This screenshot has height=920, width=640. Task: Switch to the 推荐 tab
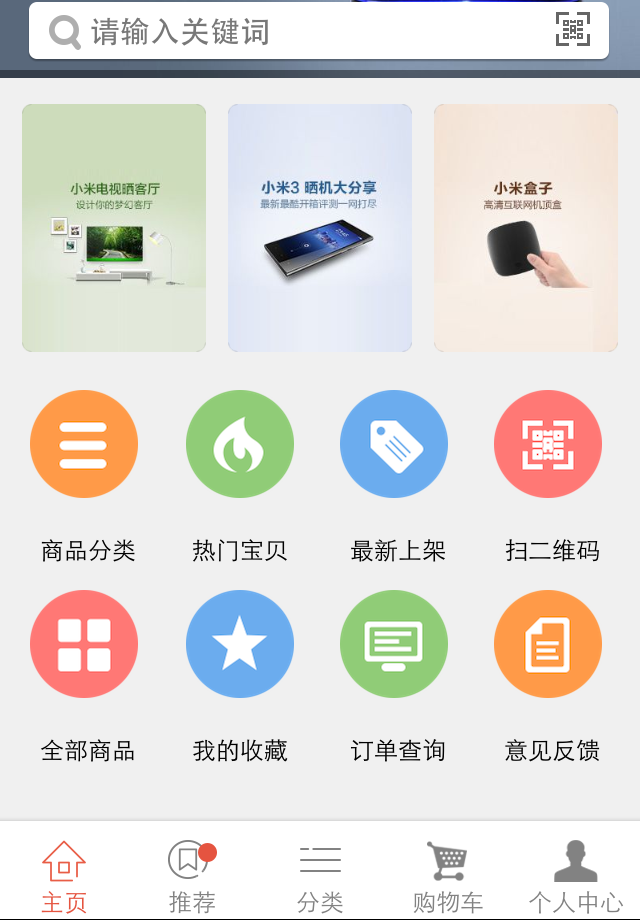(192, 874)
